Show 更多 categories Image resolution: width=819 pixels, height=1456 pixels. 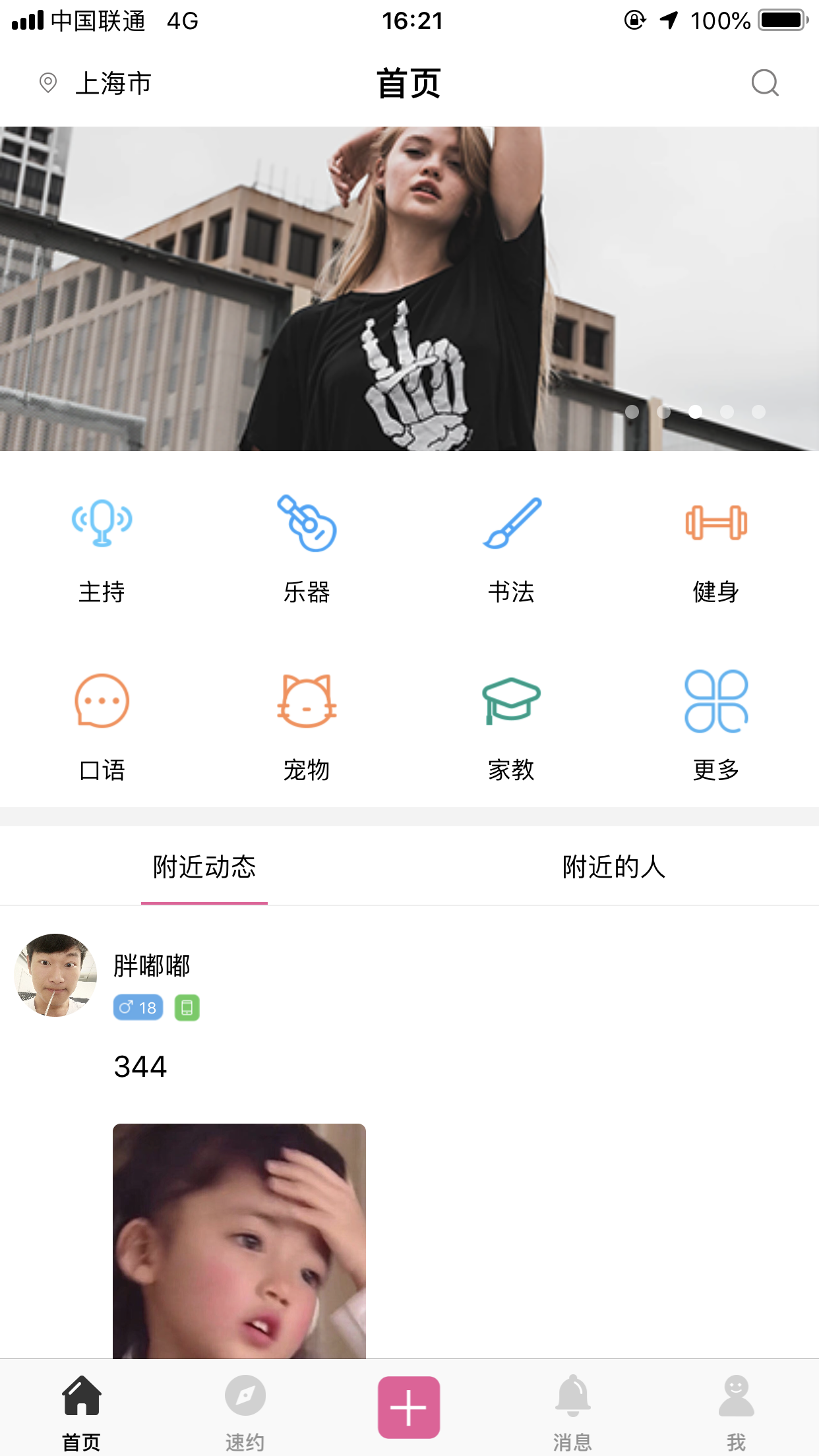pyautogui.click(x=716, y=725)
